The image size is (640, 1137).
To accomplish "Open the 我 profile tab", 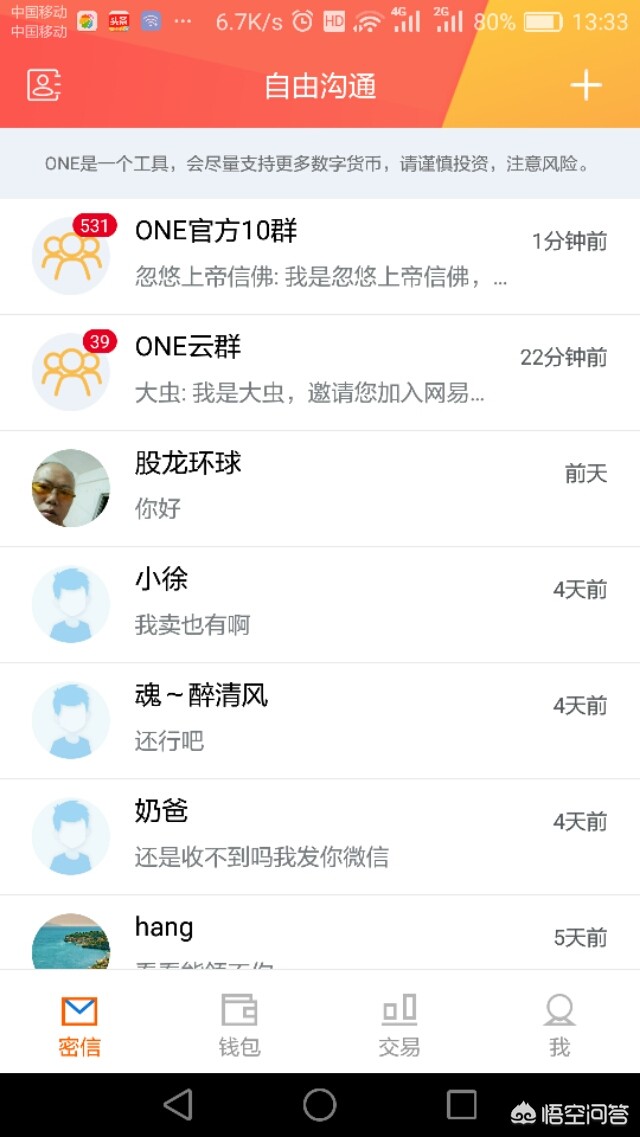I will [x=559, y=1024].
